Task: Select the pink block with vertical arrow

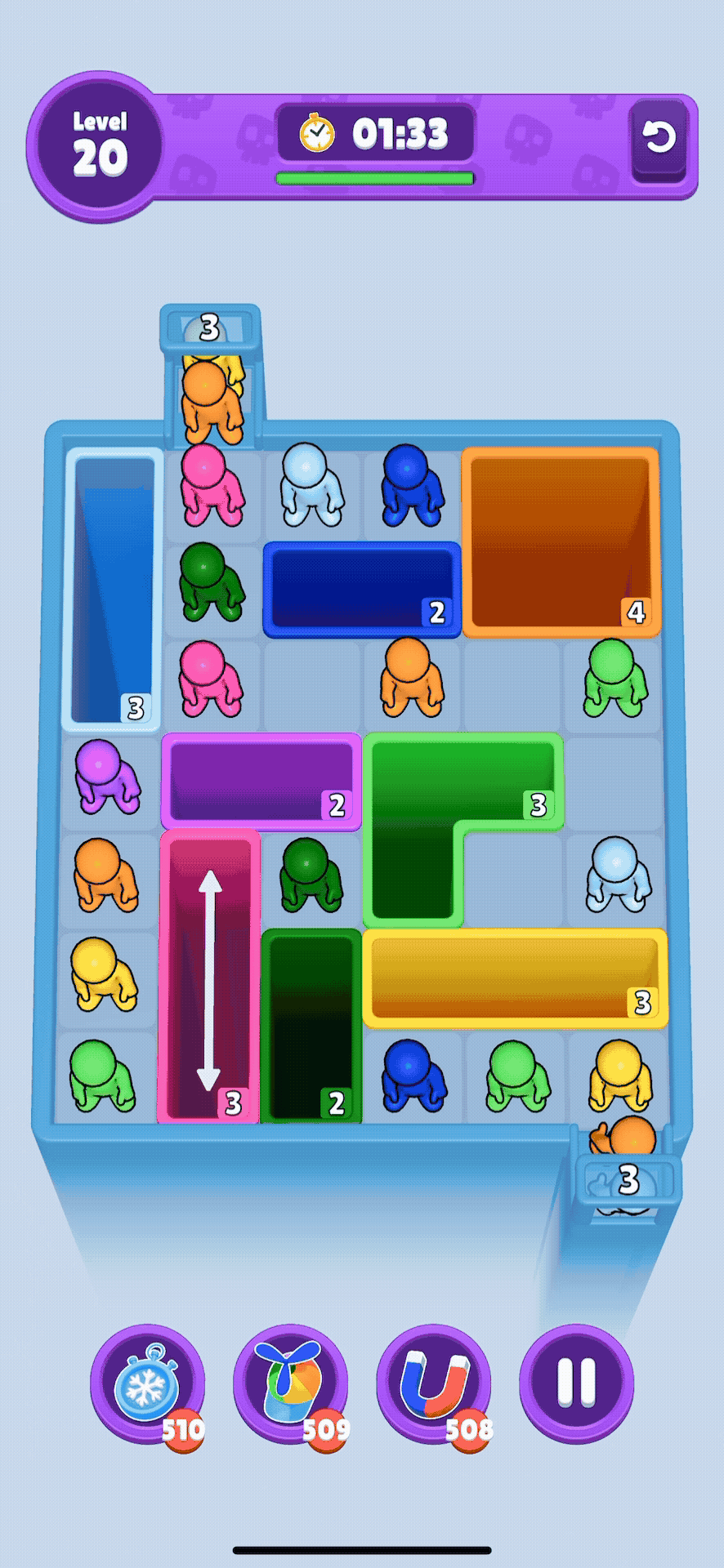Action: (x=210, y=977)
